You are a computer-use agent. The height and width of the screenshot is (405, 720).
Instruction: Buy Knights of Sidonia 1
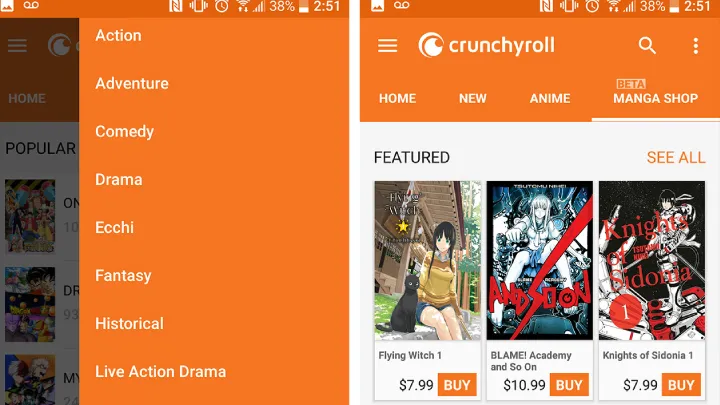(x=681, y=385)
